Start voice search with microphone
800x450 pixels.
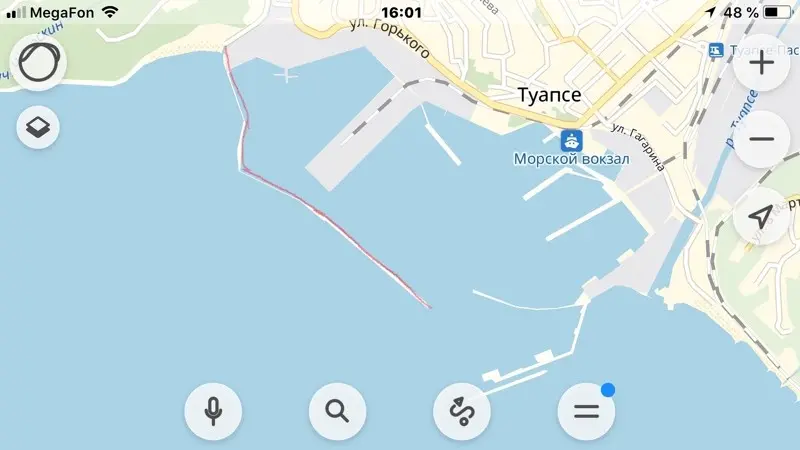pos(213,410)
